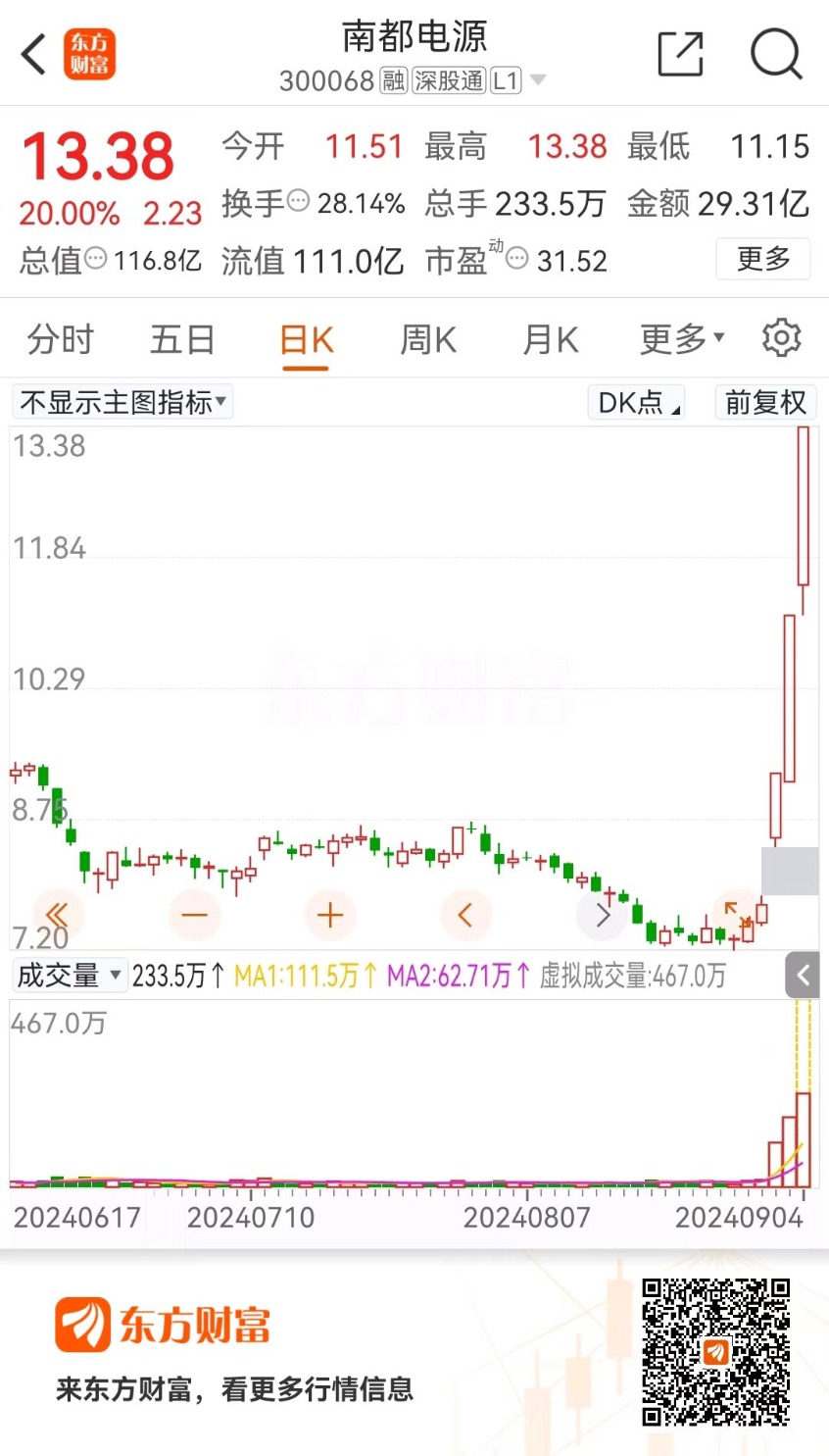Open the search magnifier
Screen dimensions: 829x1456
[776, 54]
